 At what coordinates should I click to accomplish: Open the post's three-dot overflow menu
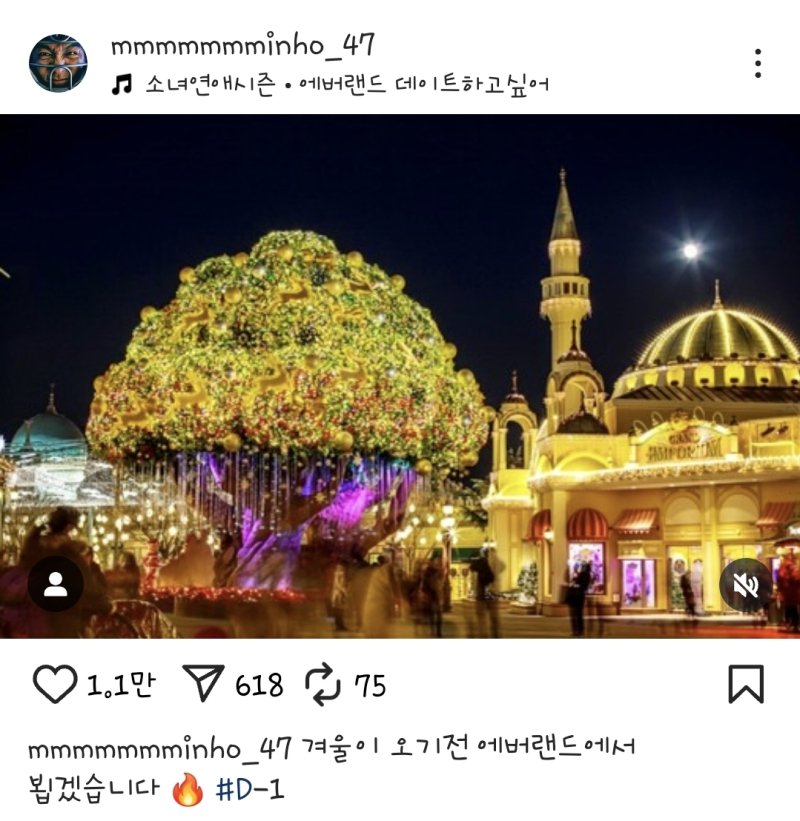[758, 64]
